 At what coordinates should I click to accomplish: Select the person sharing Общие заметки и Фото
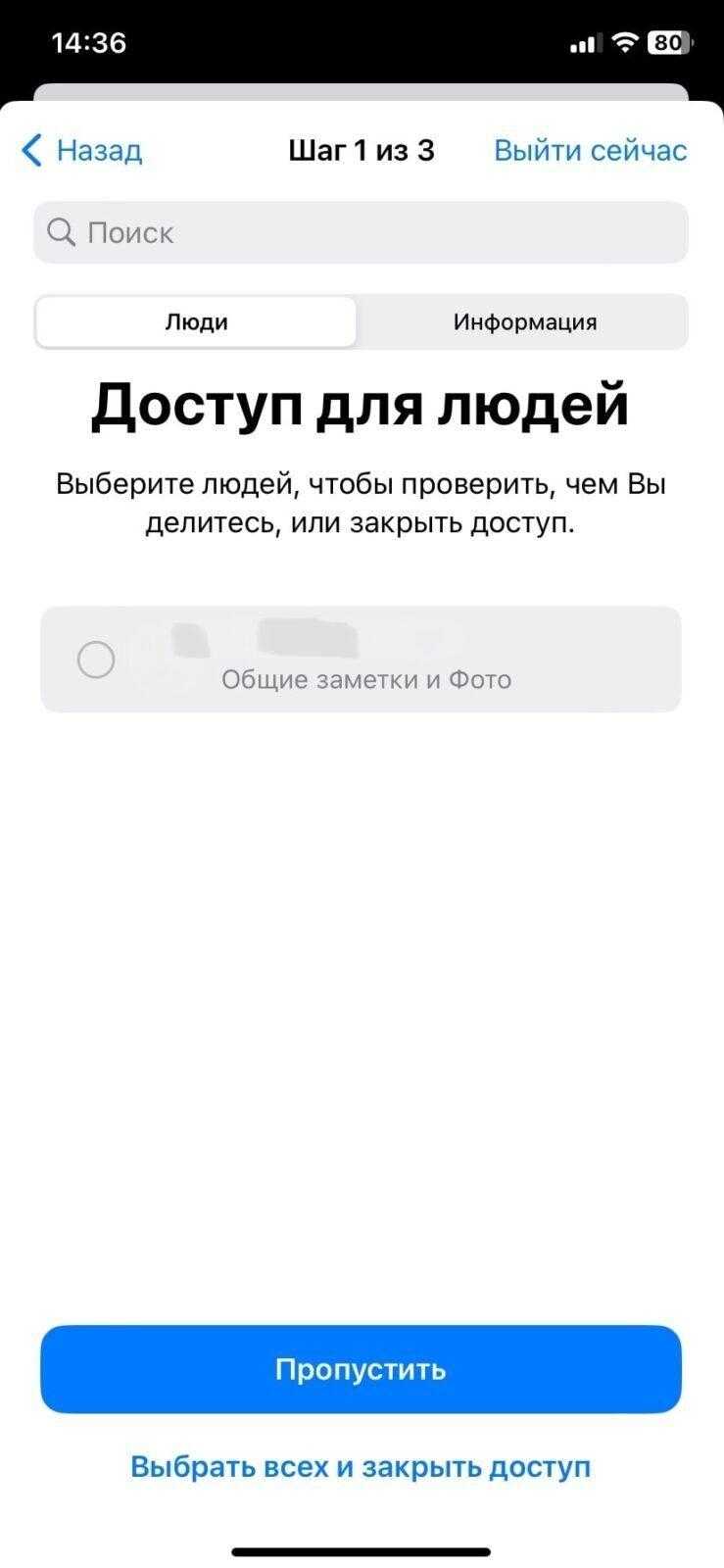point(361,660)
